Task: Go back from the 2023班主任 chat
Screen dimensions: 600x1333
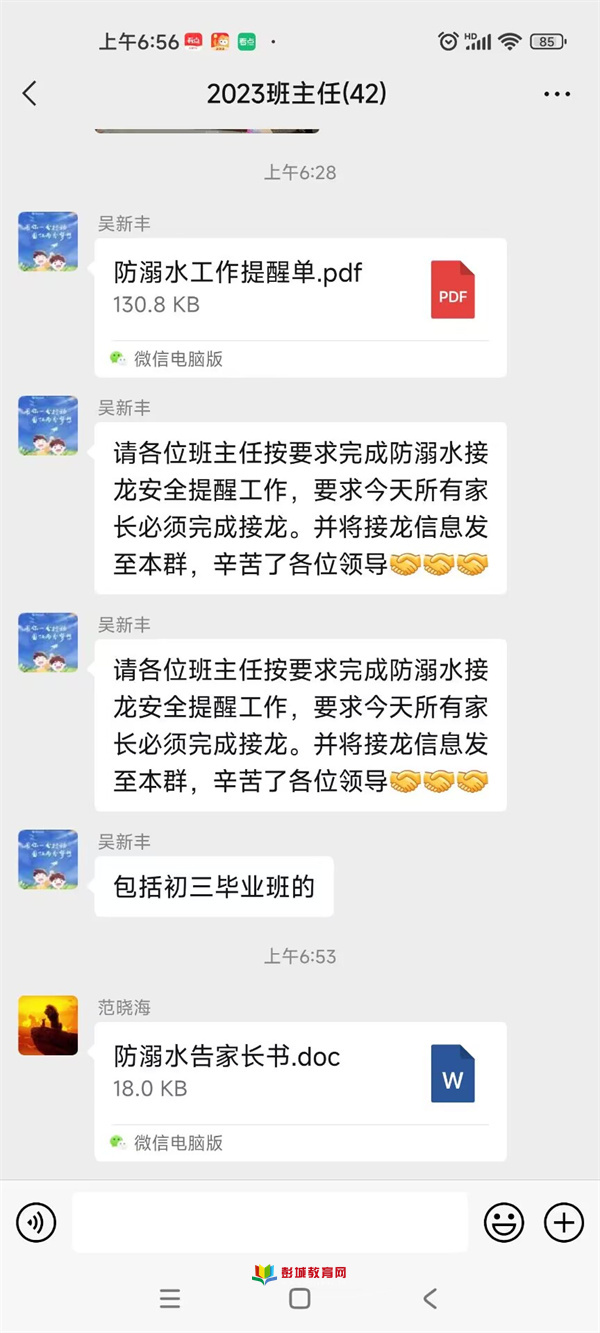Action: (x=29, y=94)
